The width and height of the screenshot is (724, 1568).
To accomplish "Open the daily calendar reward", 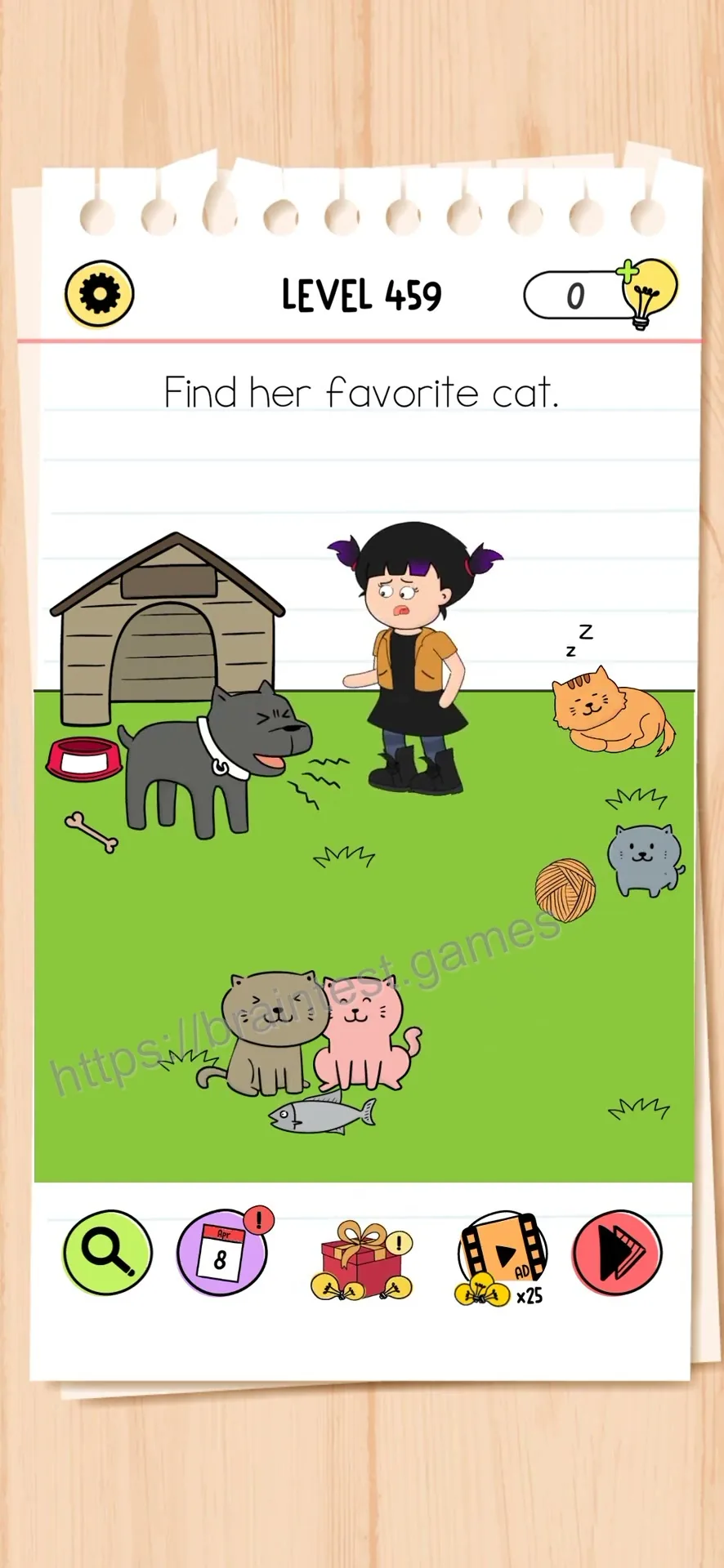I will click(222, 1252).
